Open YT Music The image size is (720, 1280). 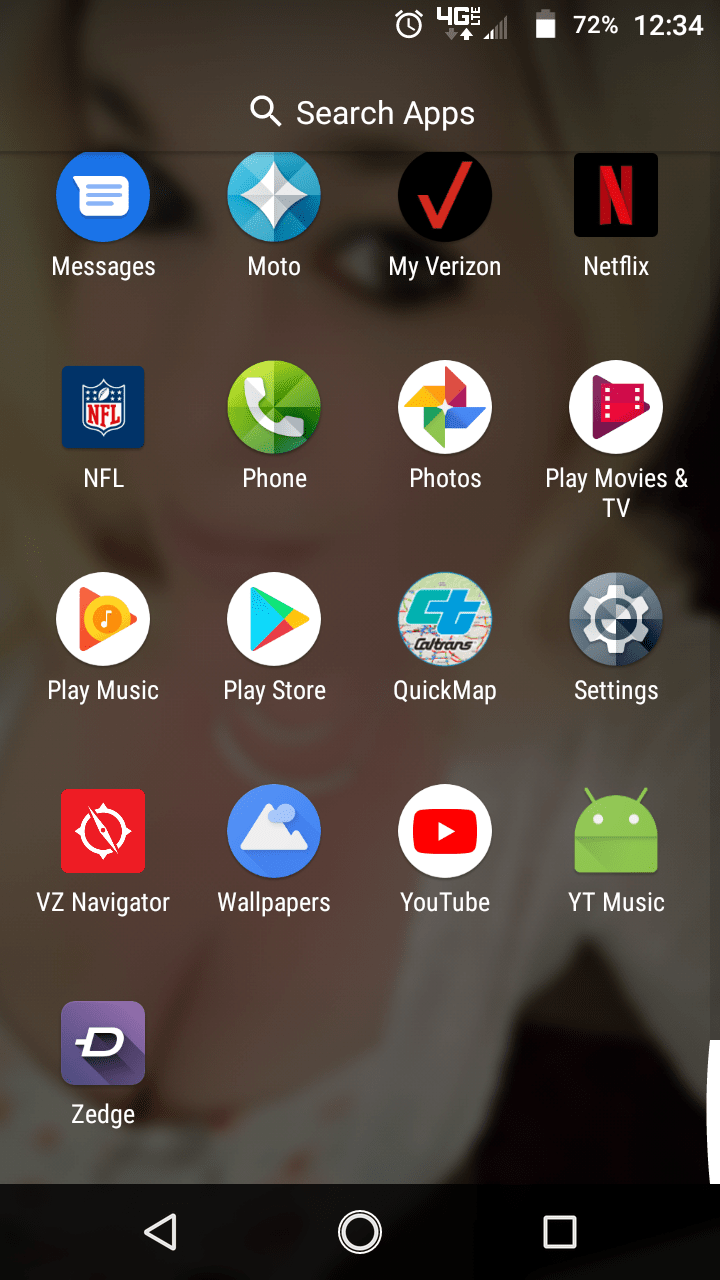(x=616, y=831)
